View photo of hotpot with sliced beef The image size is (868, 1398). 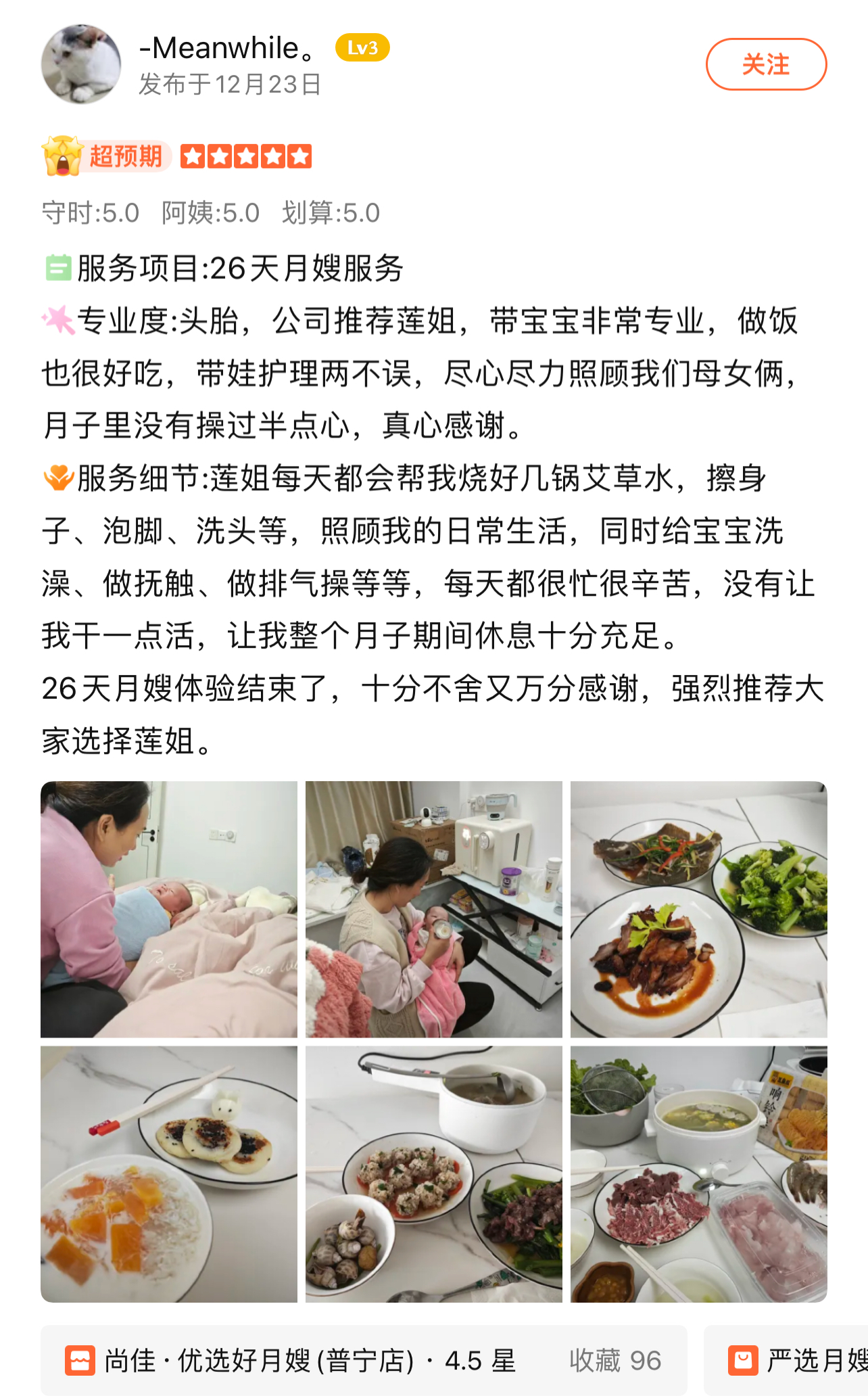point(698,1174)
